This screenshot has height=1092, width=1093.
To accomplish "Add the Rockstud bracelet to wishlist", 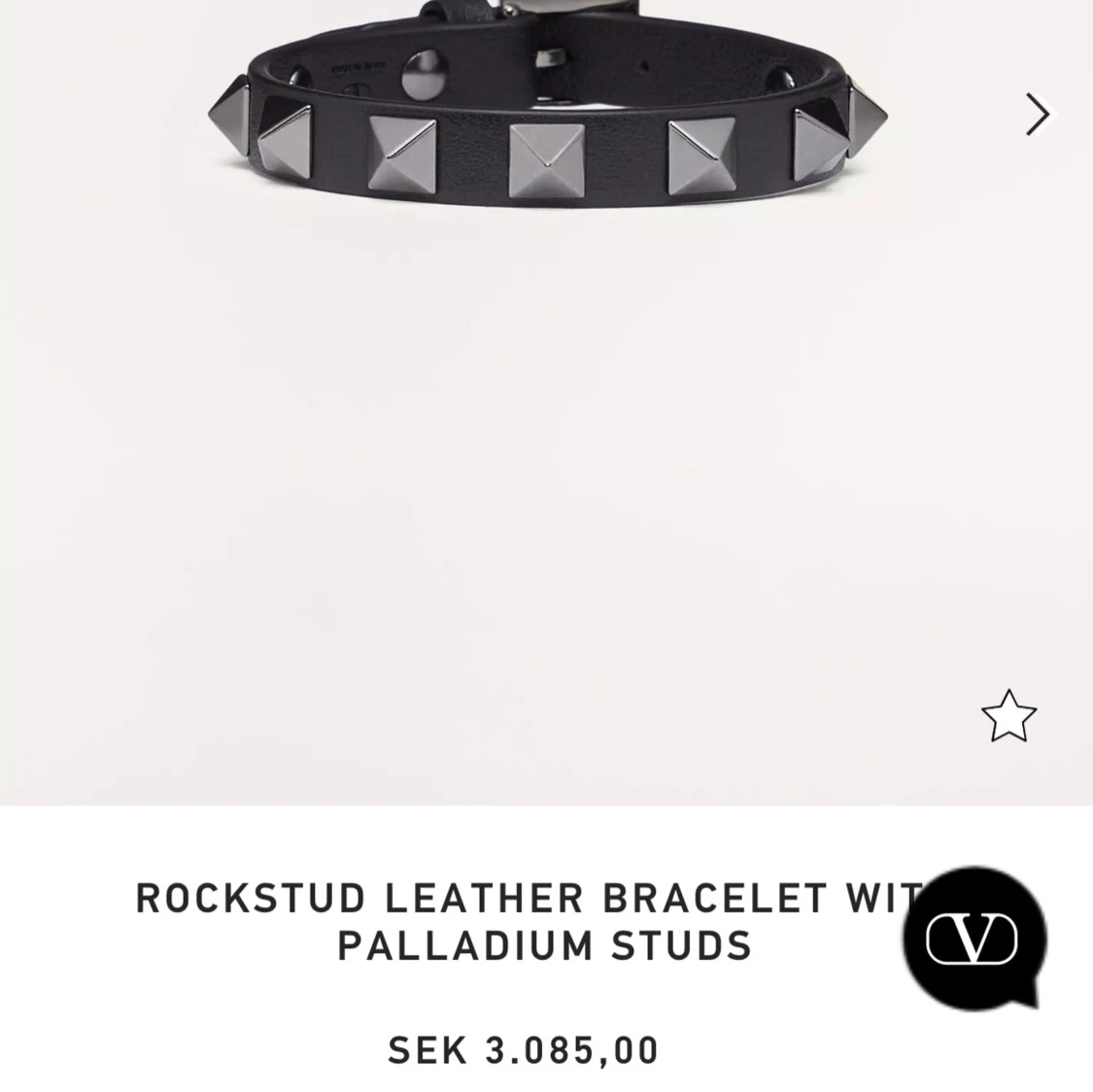I will click(1008, 717).
